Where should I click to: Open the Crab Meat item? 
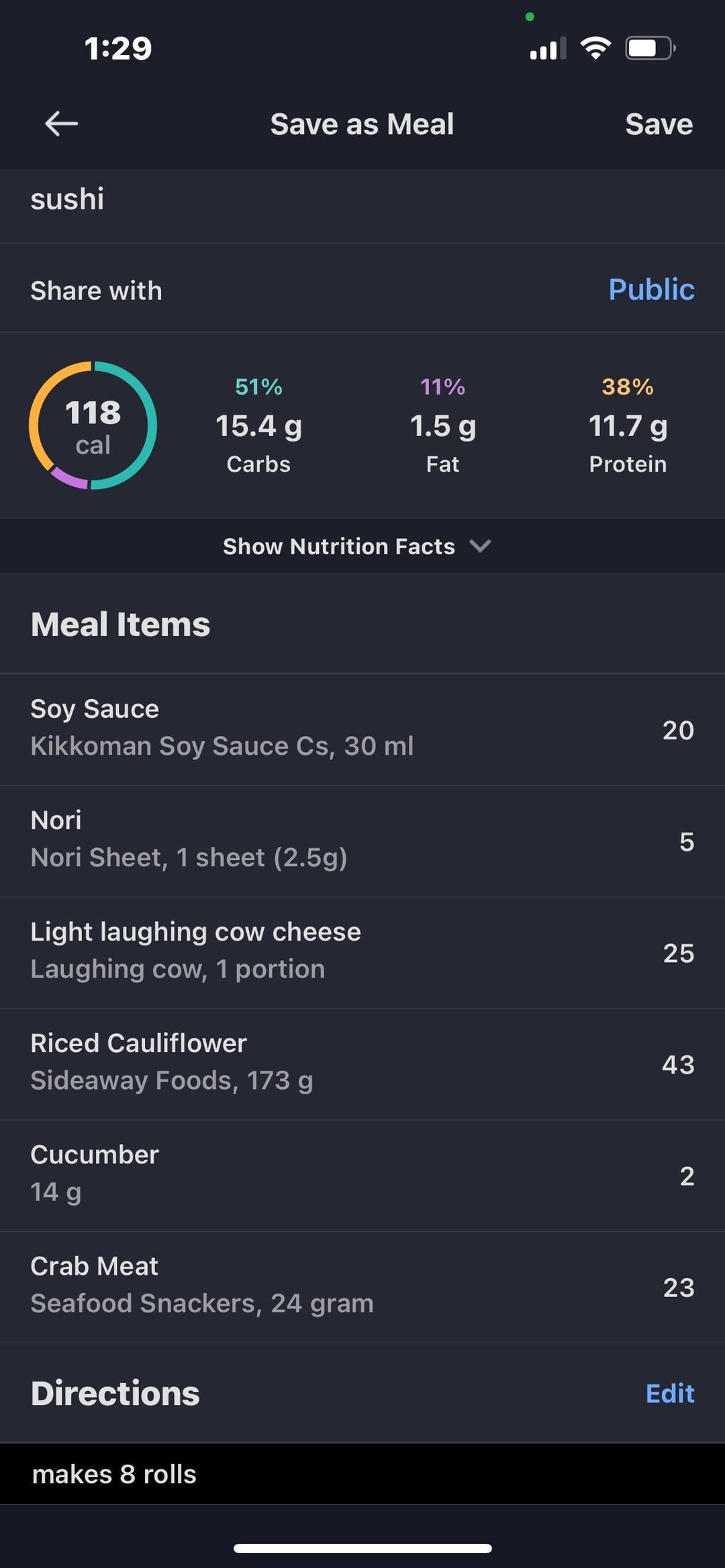(x=362, y=1286)
